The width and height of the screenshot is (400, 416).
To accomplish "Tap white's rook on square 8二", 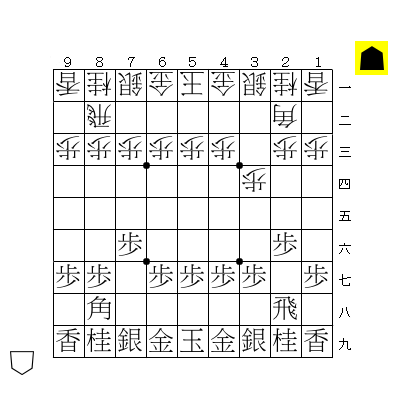I will pyautogui.click(x=100, y=117).
